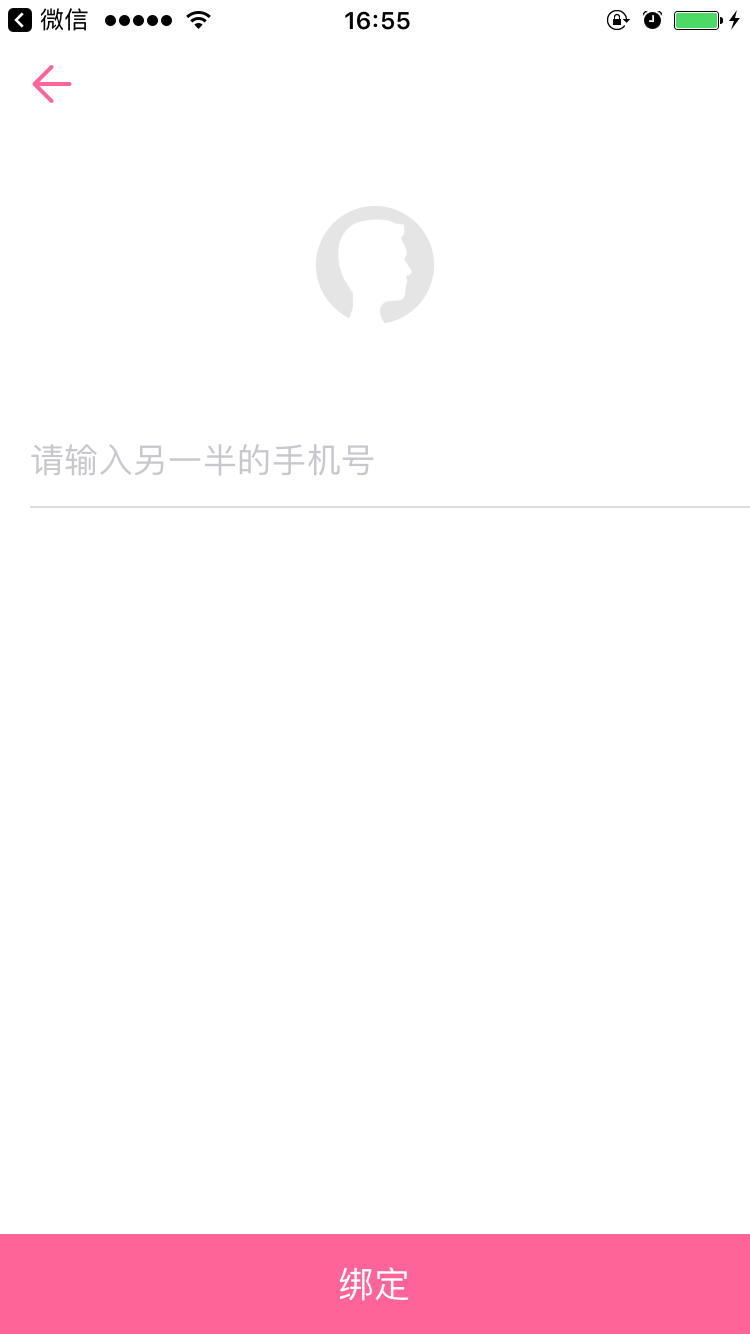Focus the partner's phone number field

388,462
